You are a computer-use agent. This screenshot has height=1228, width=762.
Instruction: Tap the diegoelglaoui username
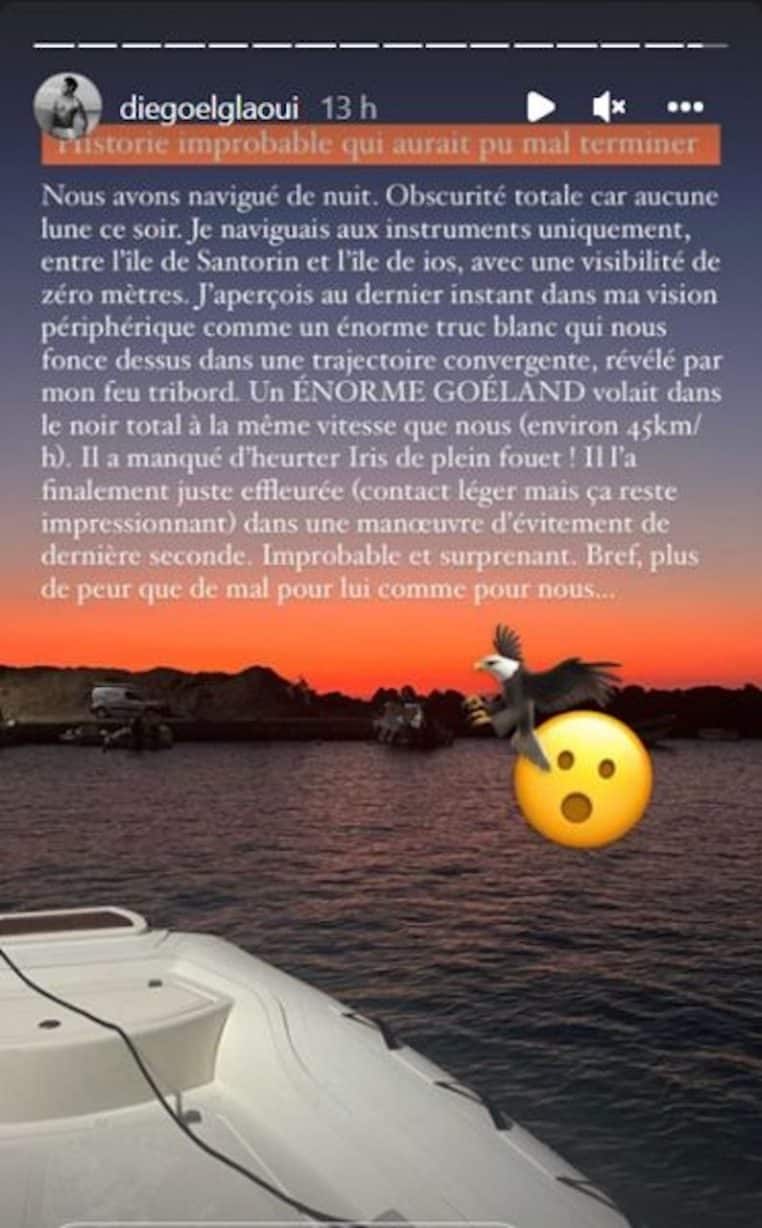[x=214, y=107]
